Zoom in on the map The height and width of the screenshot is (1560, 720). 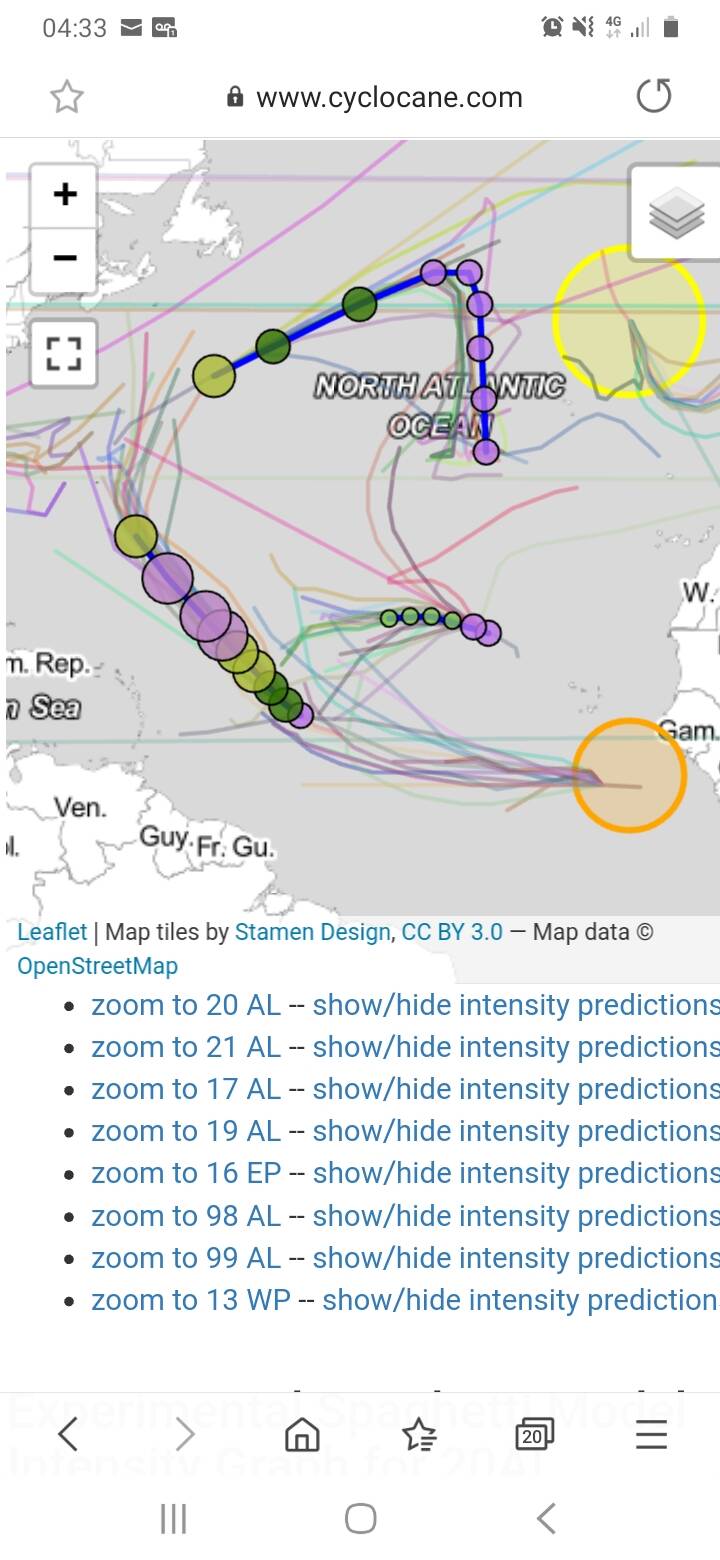point(64,193)
